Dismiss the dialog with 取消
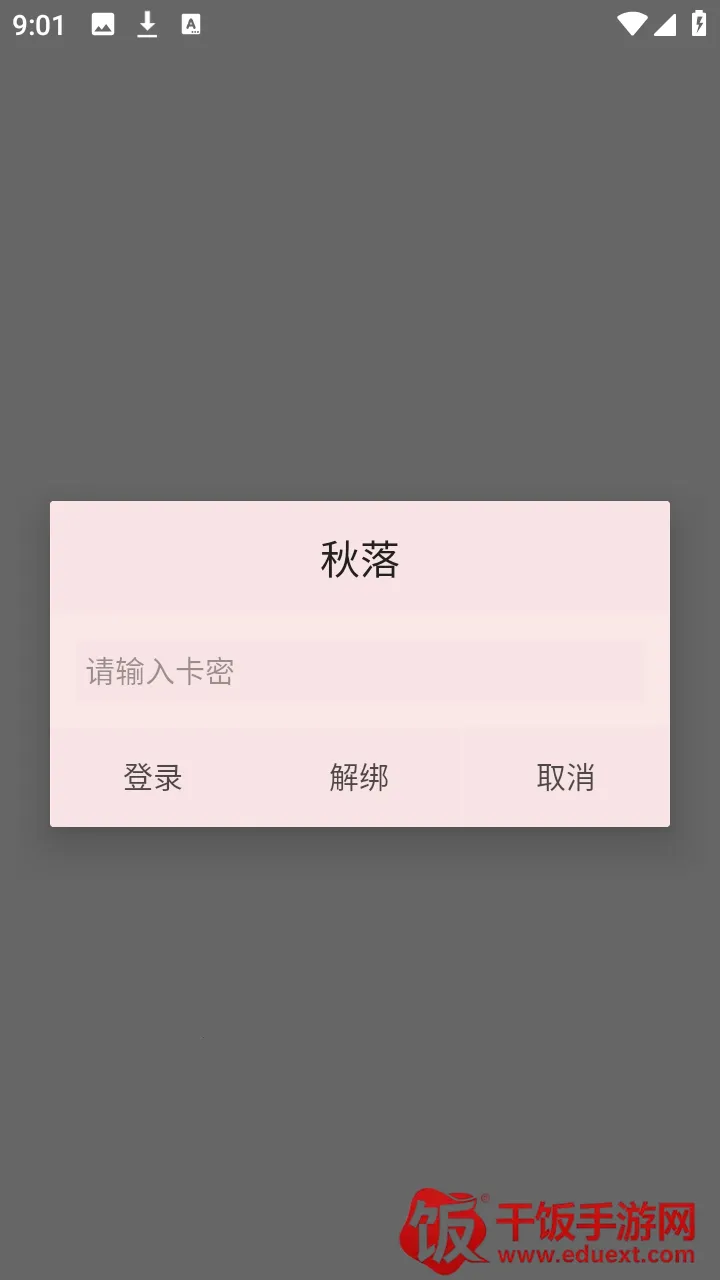This screenshot has height=1280, width=720. [x=565, y=777]
